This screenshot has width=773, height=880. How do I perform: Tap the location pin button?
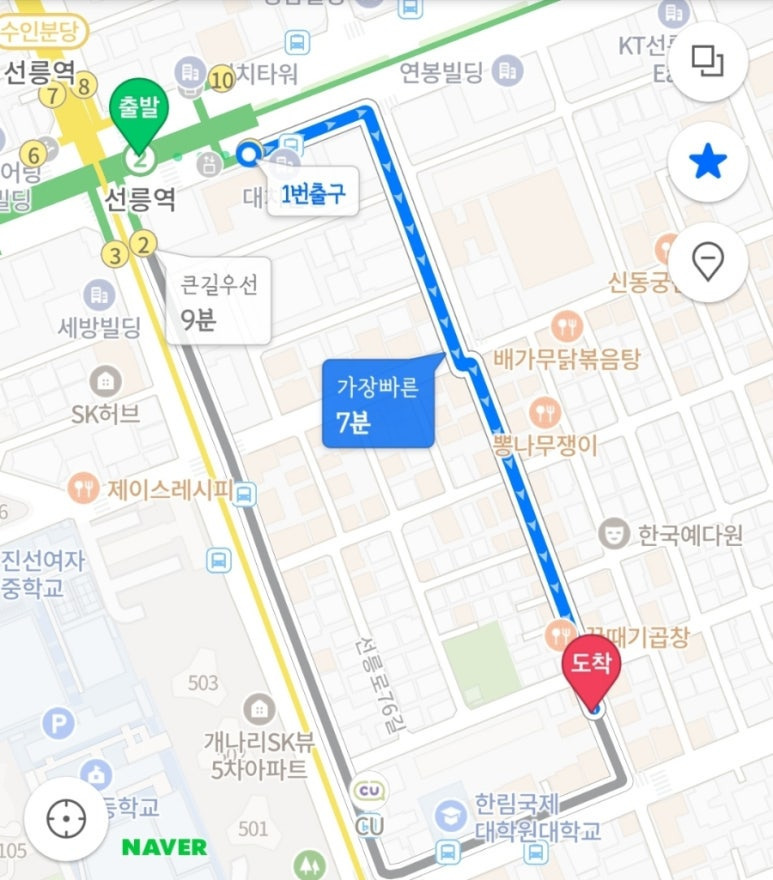[x=708, y=262]
